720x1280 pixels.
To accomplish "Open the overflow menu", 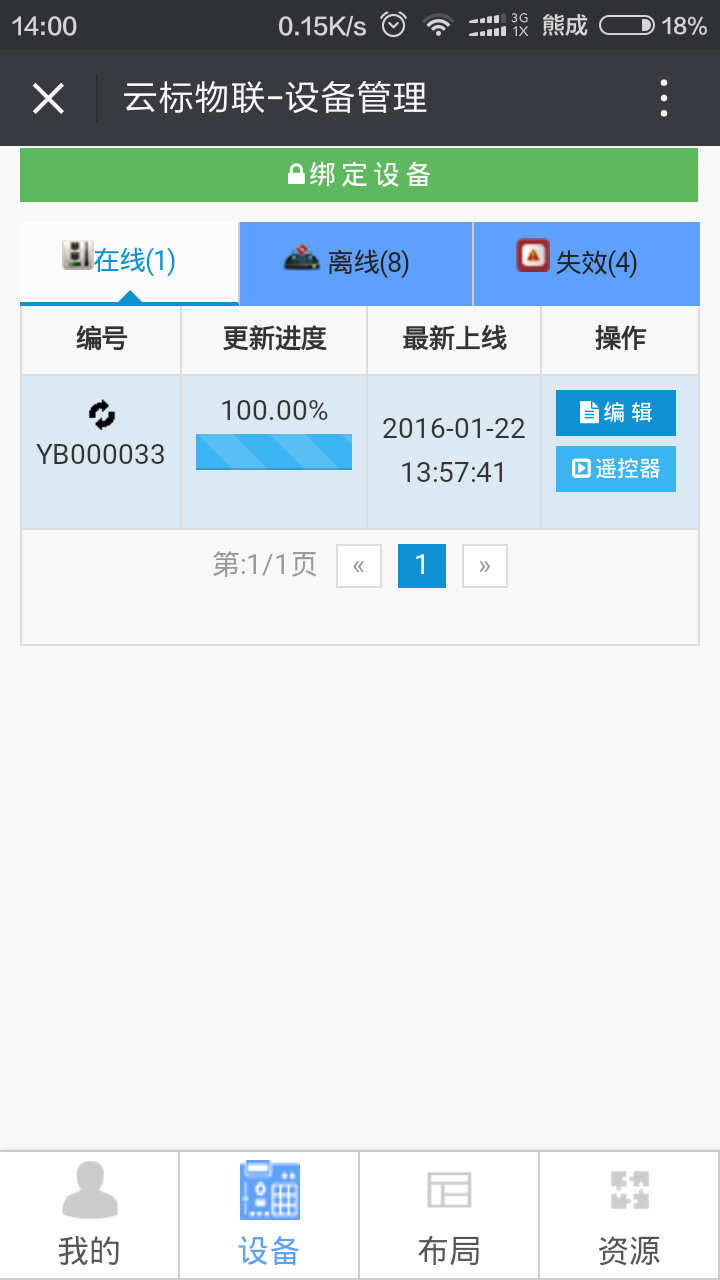I will point(664,98).
